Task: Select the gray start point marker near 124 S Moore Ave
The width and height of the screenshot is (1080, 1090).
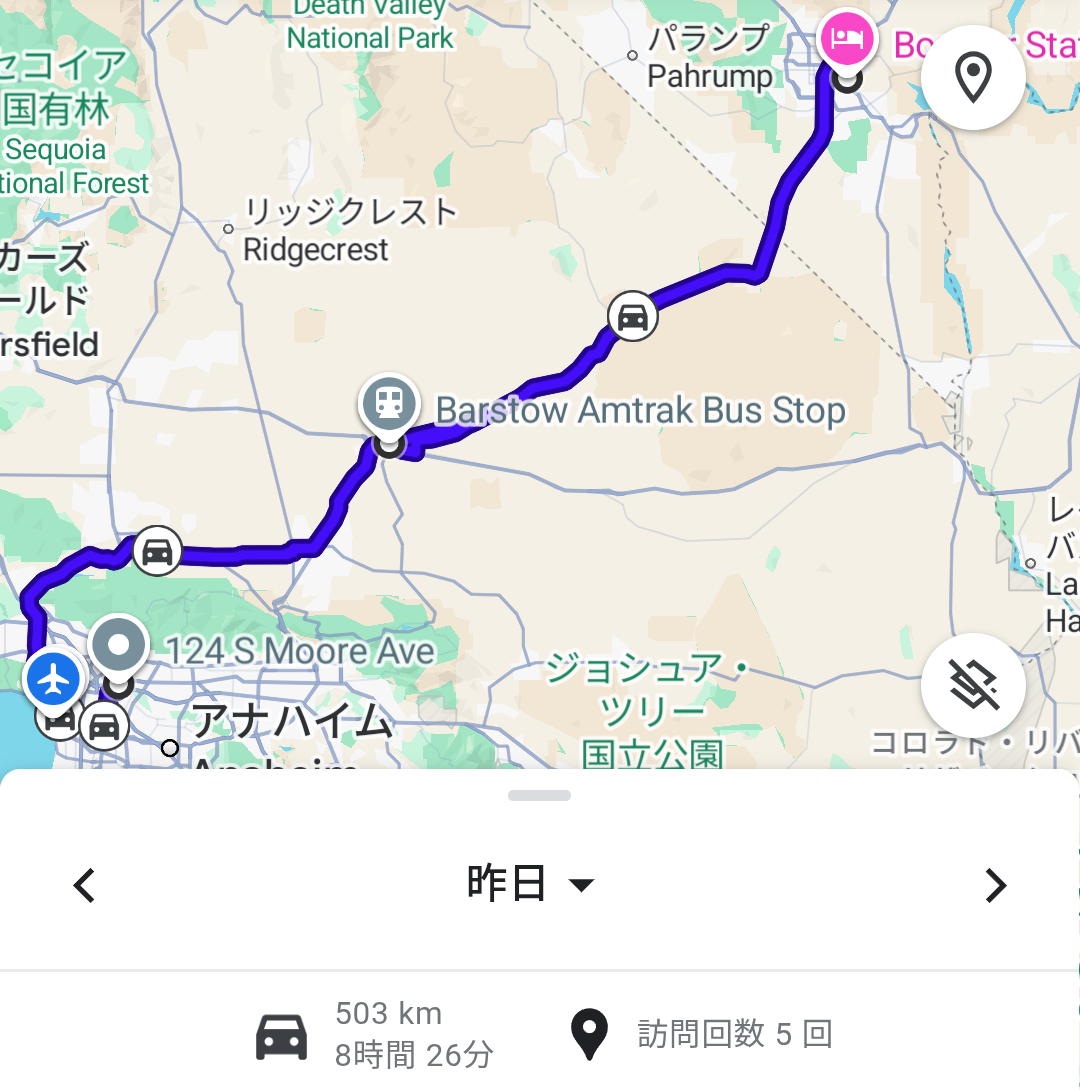Action: pos(118,644)
